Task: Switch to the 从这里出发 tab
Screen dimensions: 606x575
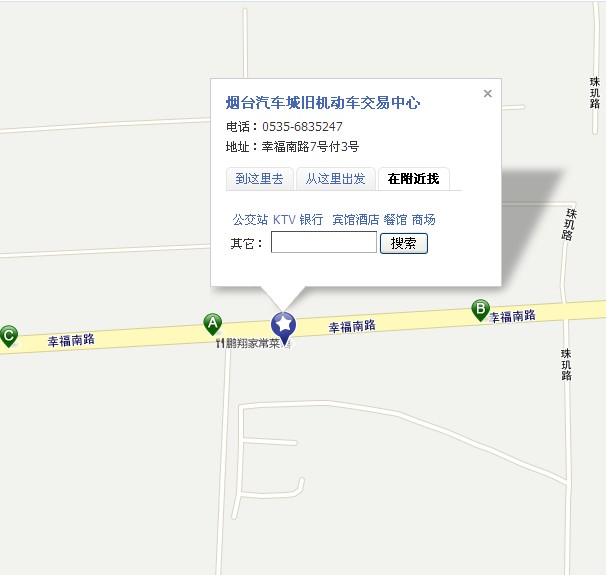Action: [335, 179]
